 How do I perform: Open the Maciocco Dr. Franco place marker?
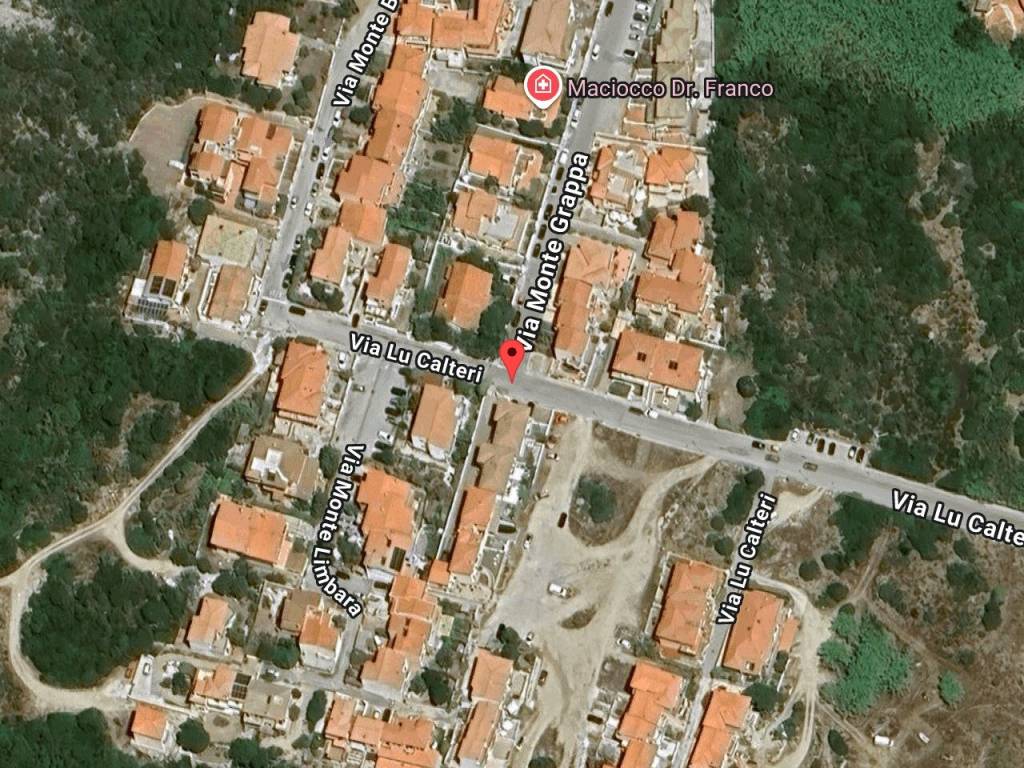tap(541, 88)
